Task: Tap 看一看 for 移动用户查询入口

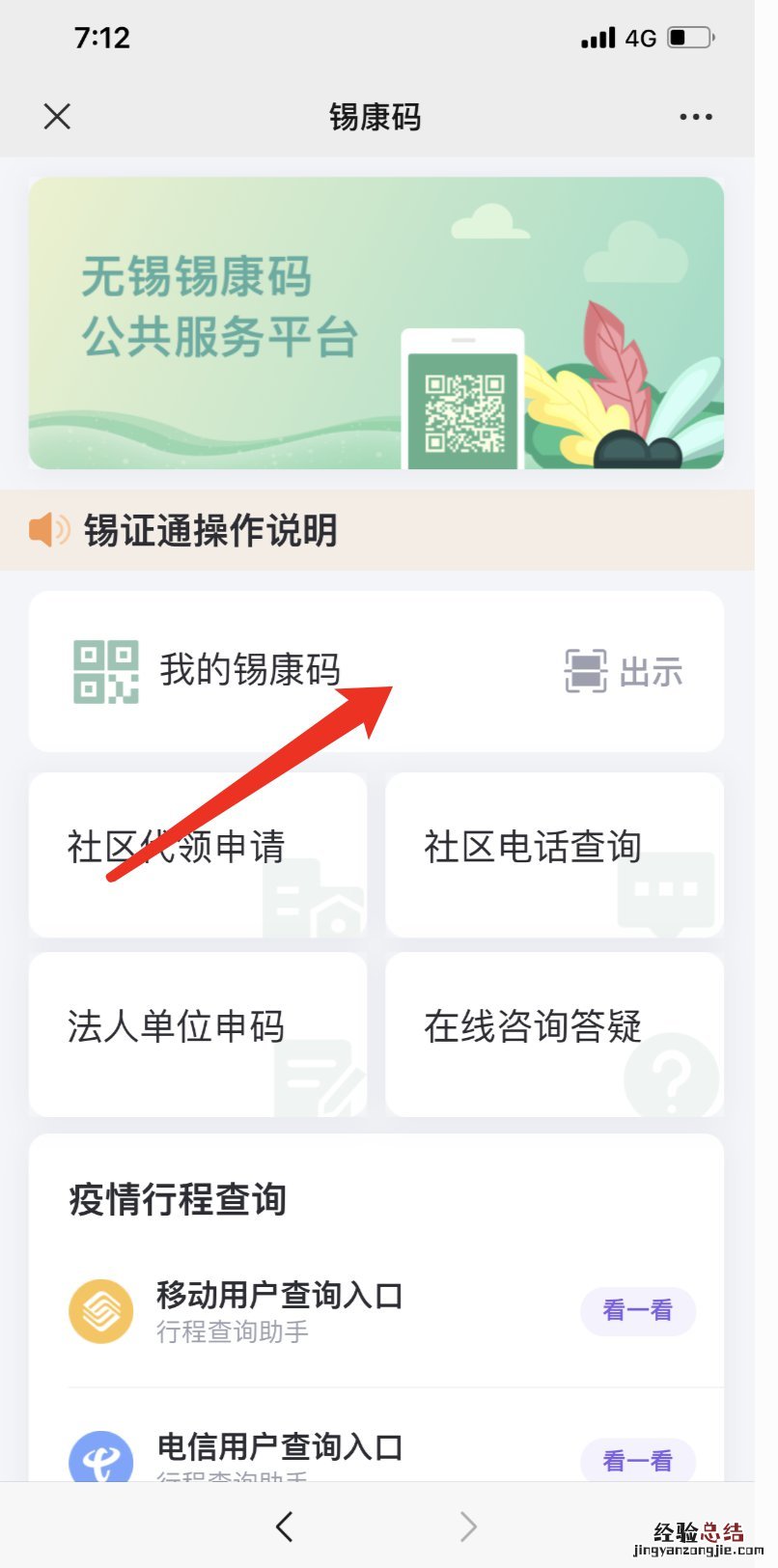Action: (x=637, y=1310)
